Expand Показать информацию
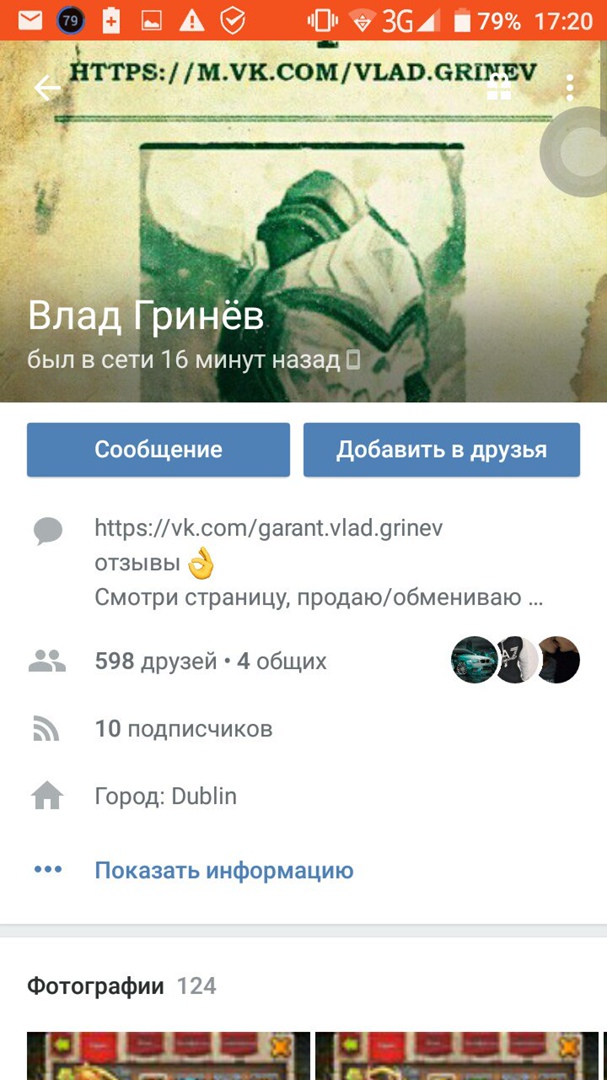The image size is (607, 1080). tap(224, 870)
